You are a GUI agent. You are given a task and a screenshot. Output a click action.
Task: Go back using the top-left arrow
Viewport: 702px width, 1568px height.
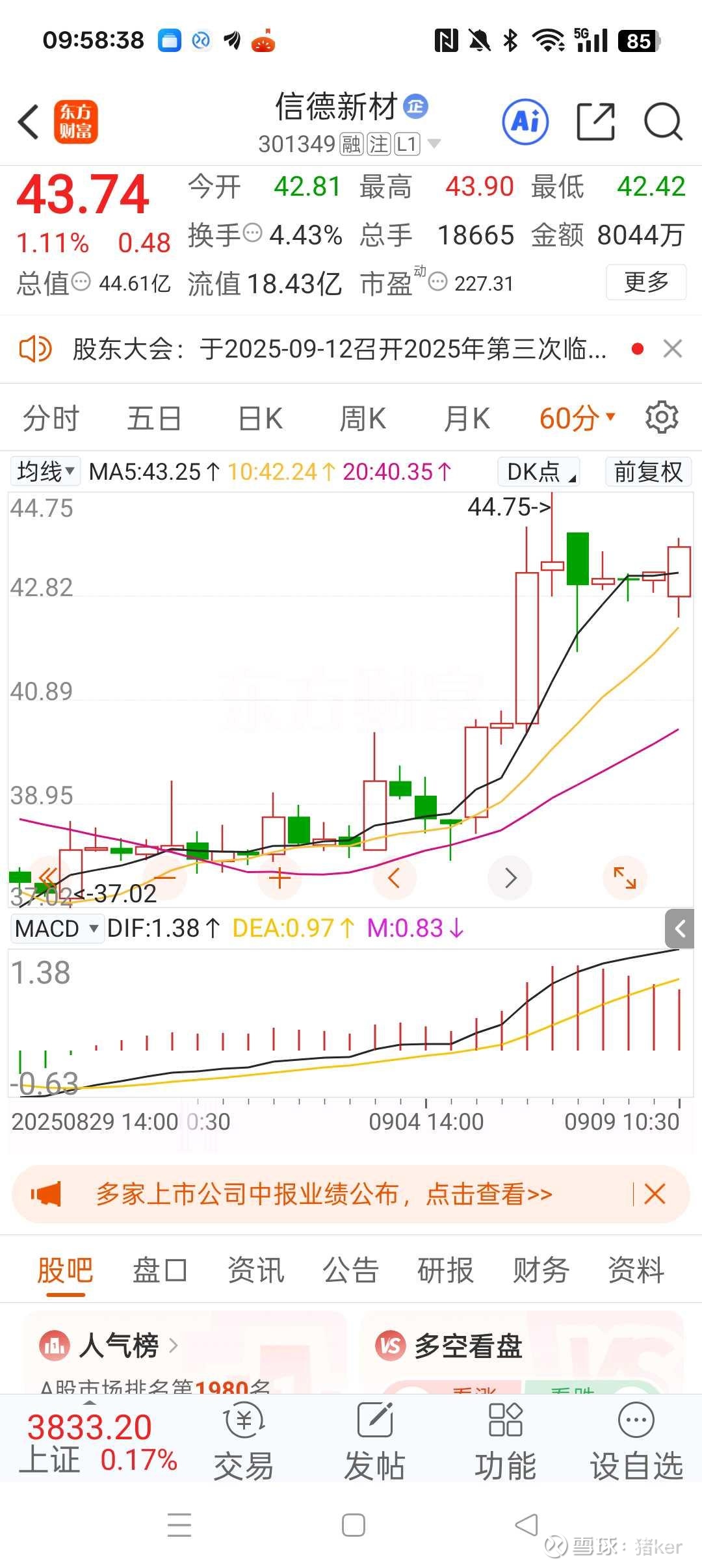click(29, 122)
